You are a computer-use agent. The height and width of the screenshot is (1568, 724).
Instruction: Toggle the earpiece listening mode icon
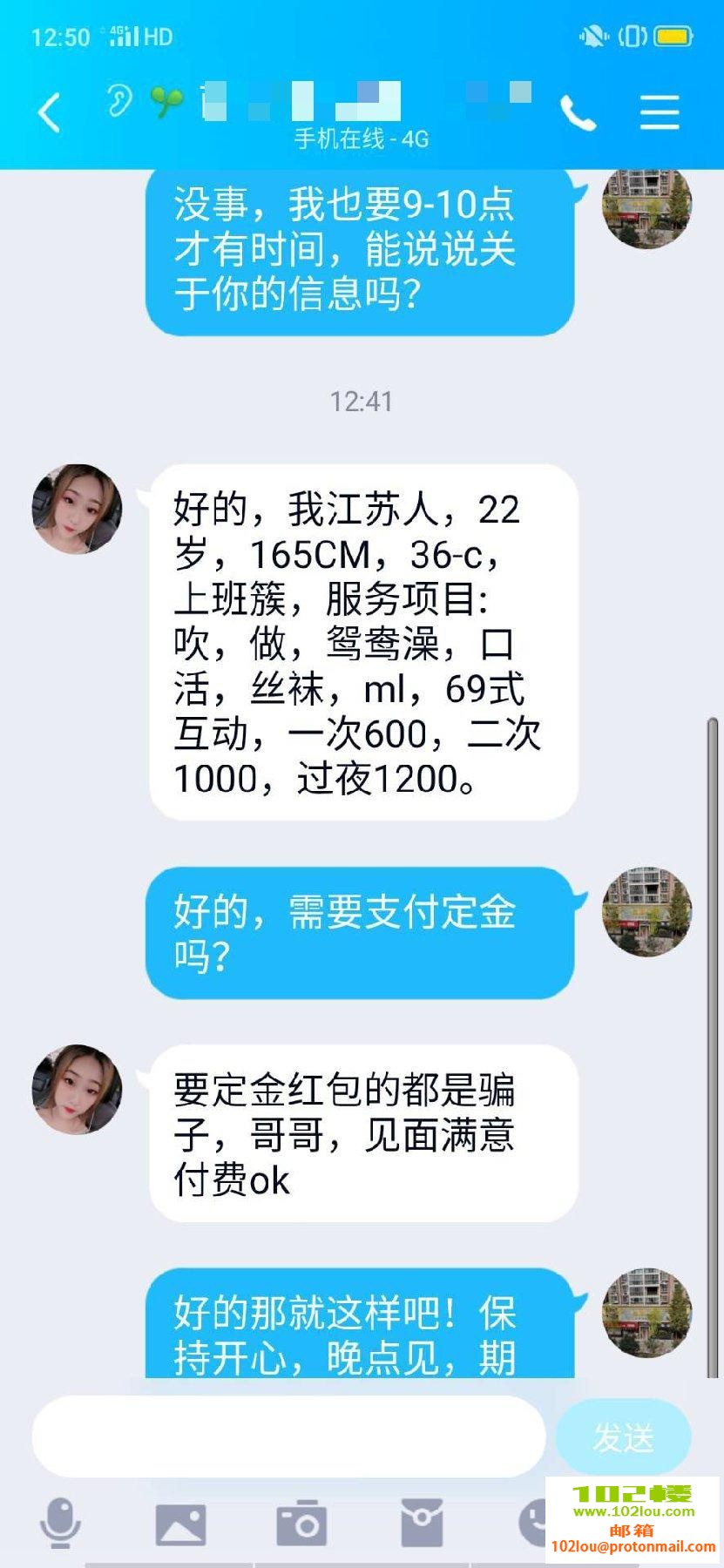pyautogui.click(x=117, y=98)
